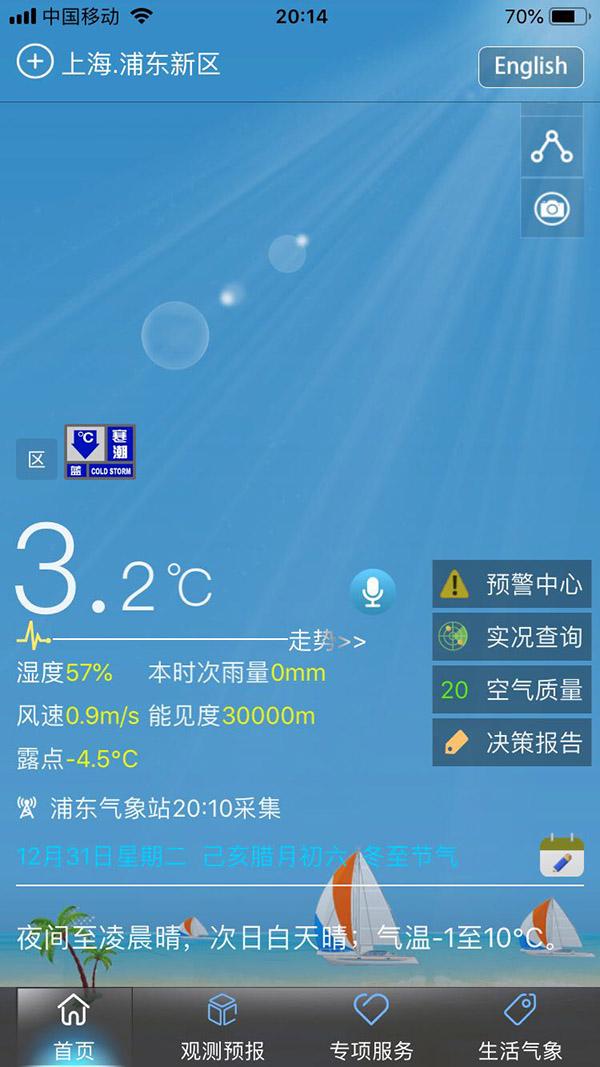Switch to 专项服务 tab

pyautogui.click(x=371, y=1028)
